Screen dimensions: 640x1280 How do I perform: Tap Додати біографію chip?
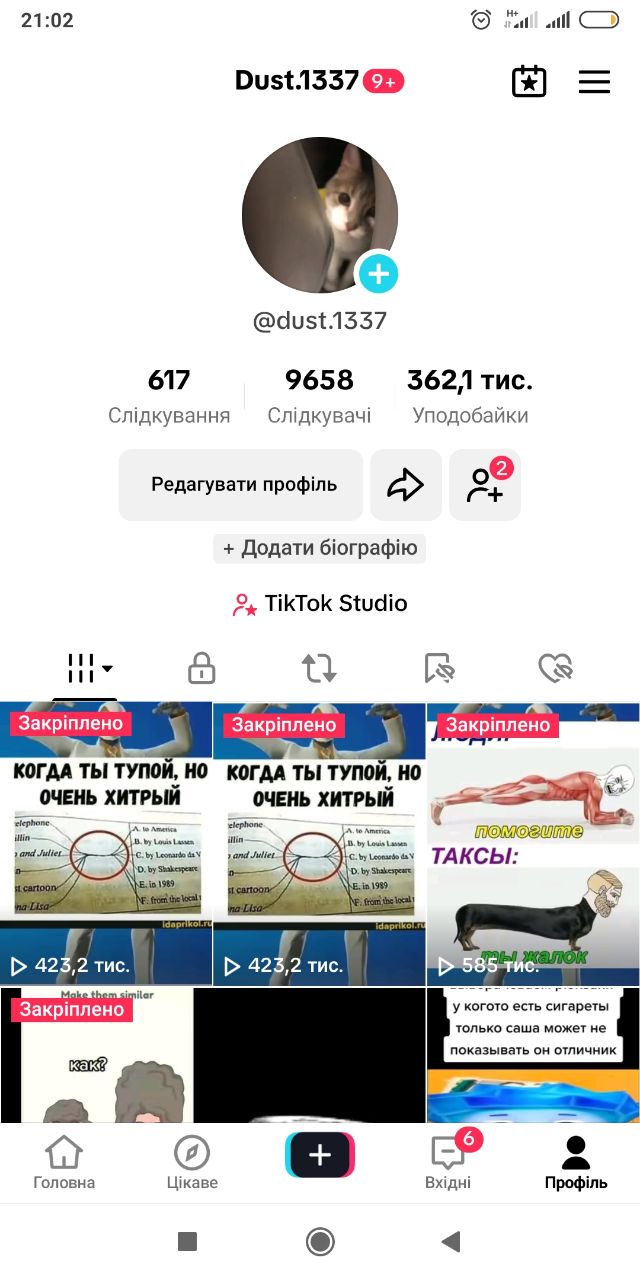[320, 548]
